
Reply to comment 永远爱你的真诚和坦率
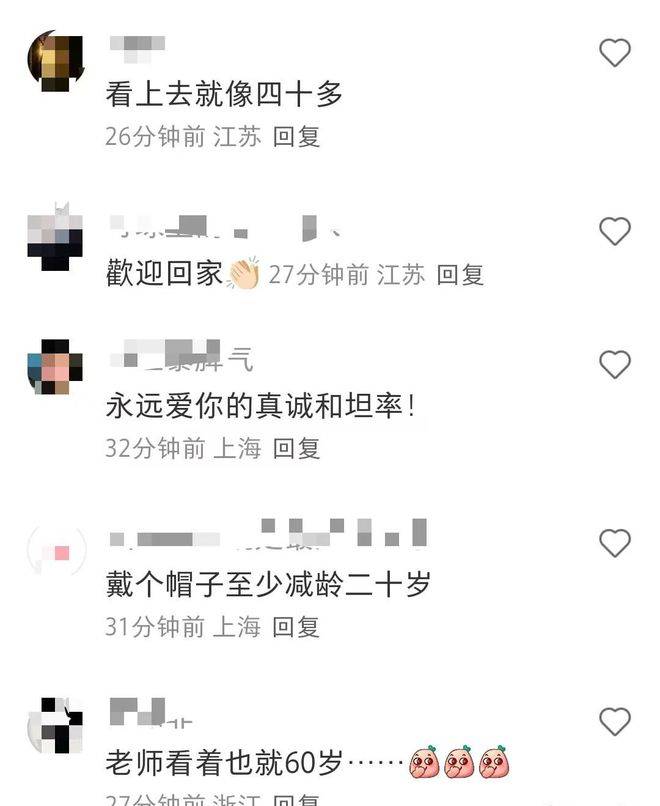tap(296, 449)
